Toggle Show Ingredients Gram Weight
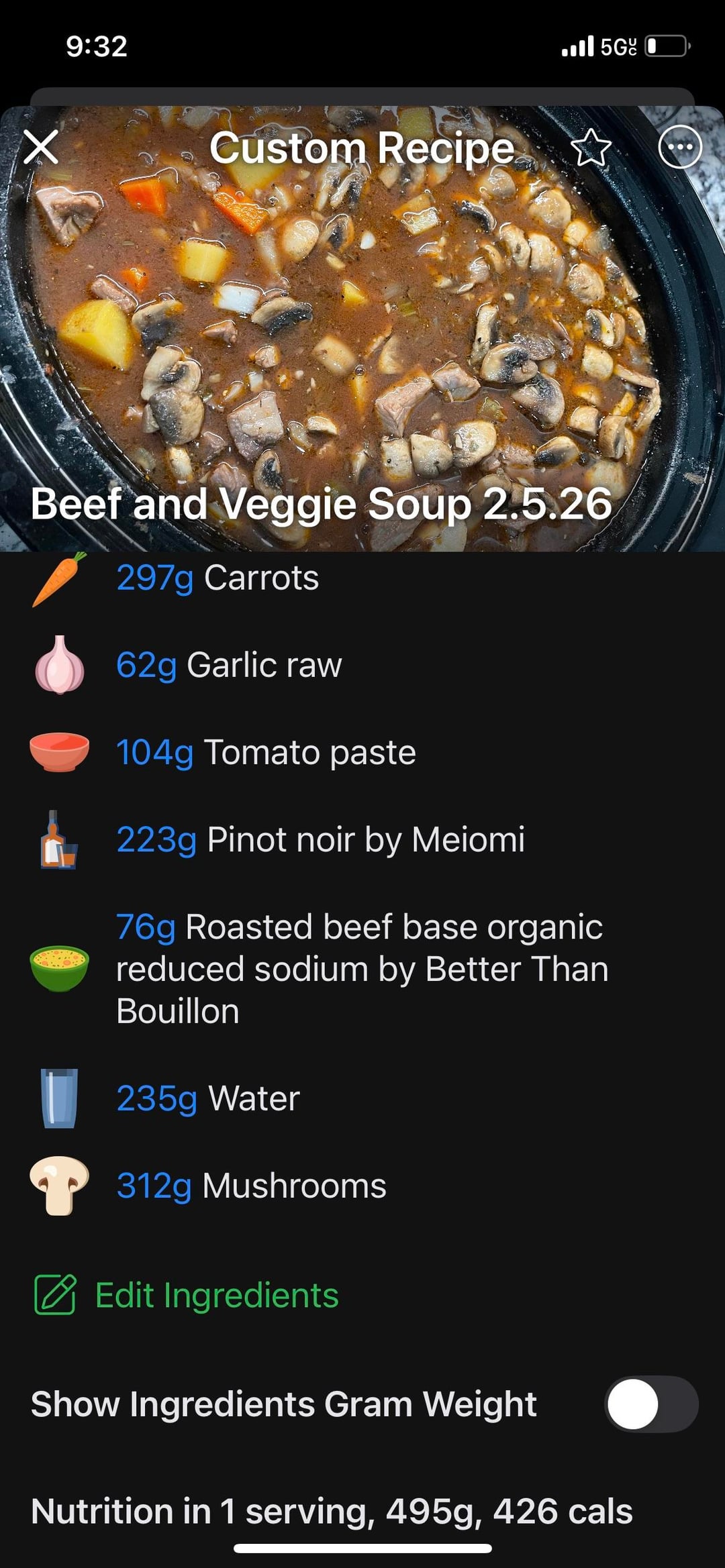Viewport: 725px width, 1568px height. tap(650, 1404)
